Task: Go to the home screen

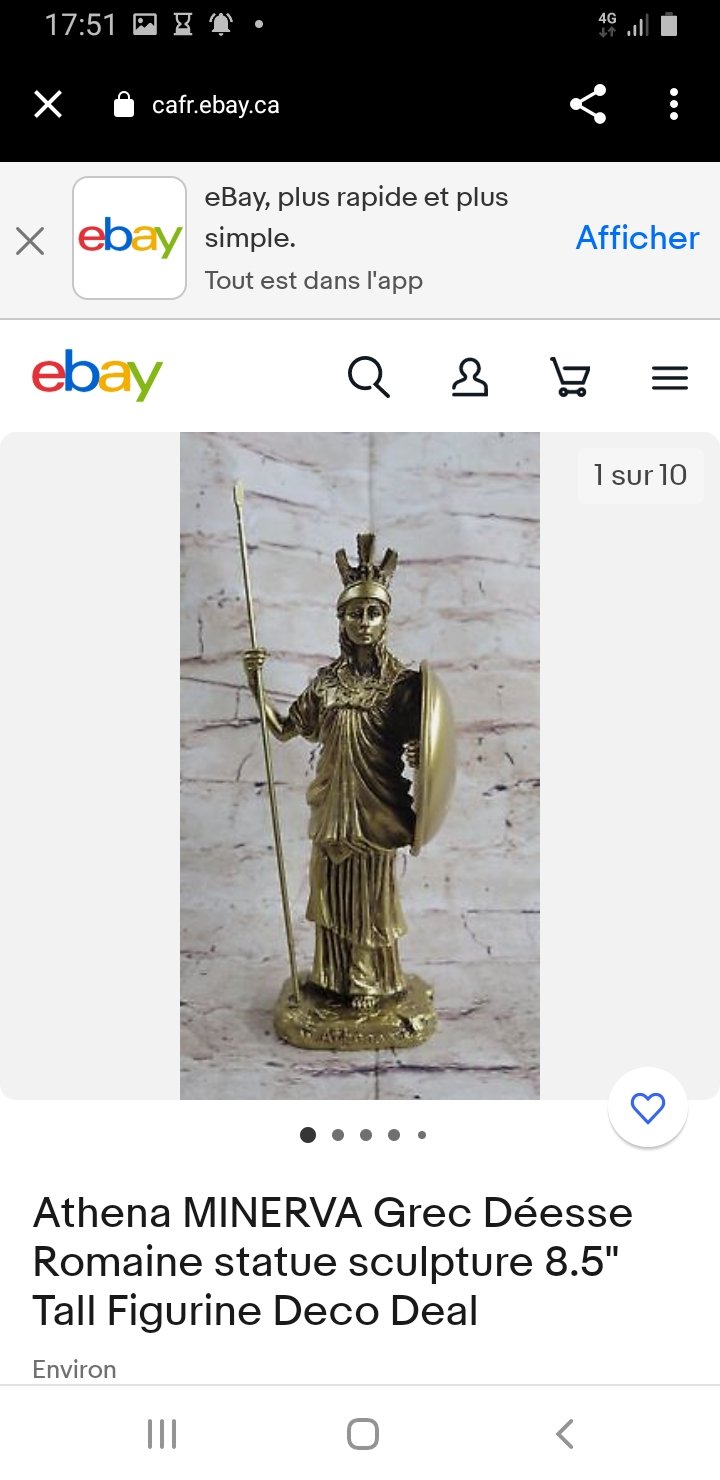Action: (362, 1433)
